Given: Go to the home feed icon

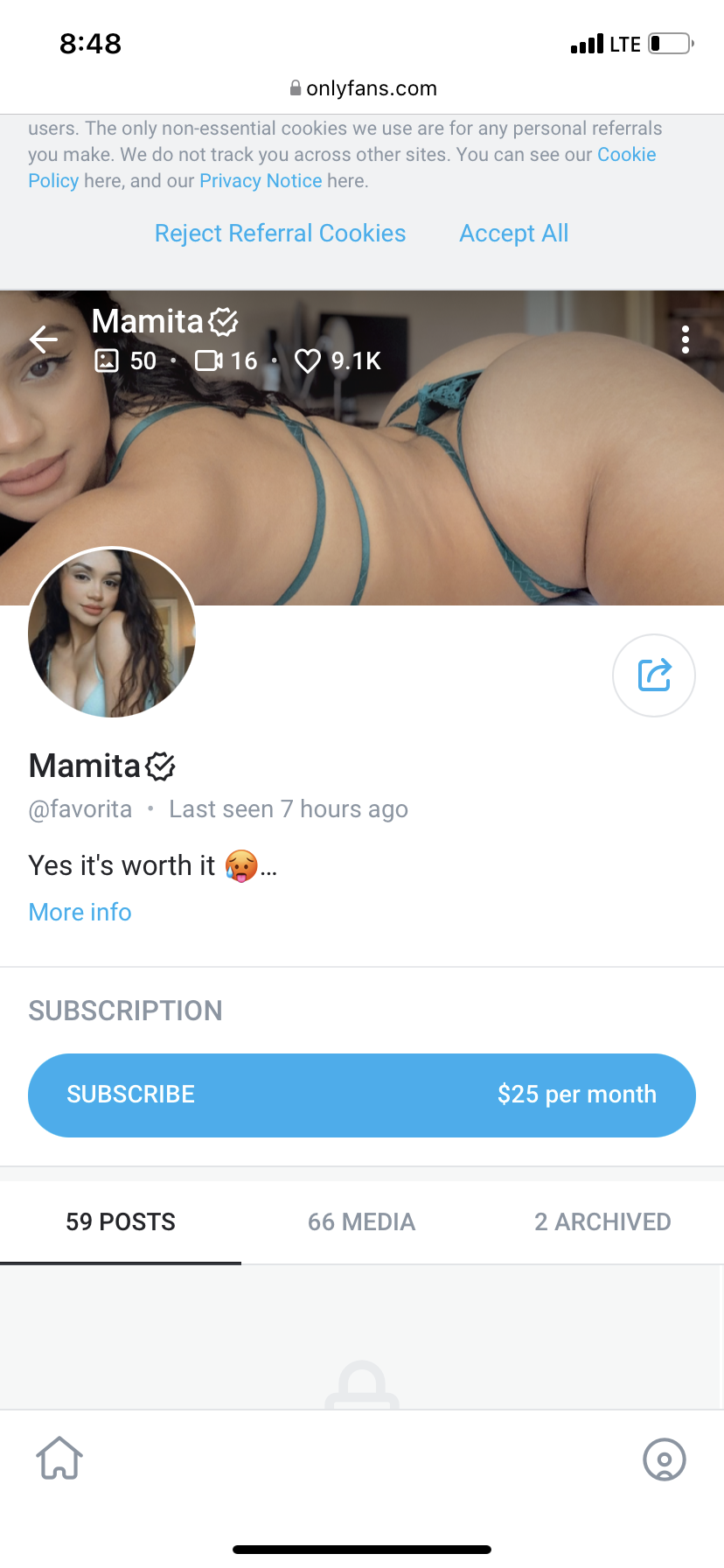Looking at the screenshot, I should [59, 1459].
